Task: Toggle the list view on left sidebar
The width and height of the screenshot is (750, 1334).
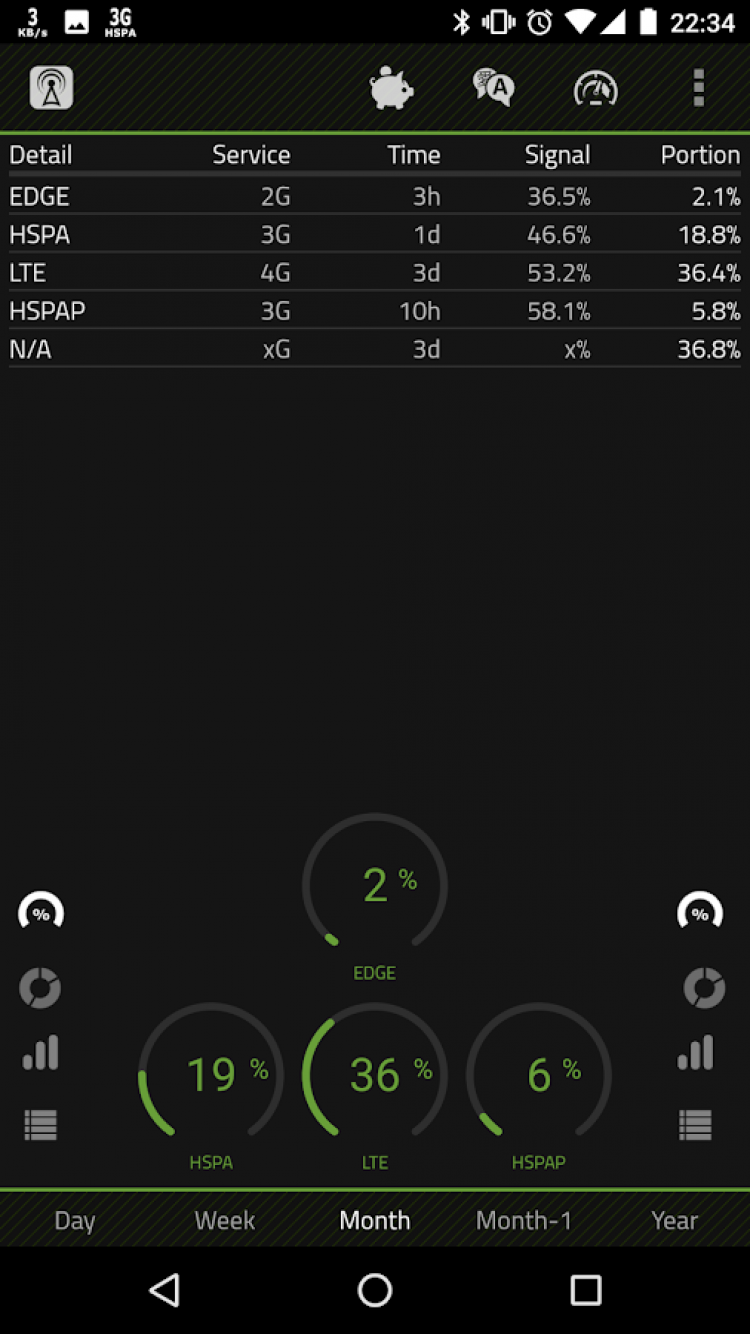Action: point(40,1124)
